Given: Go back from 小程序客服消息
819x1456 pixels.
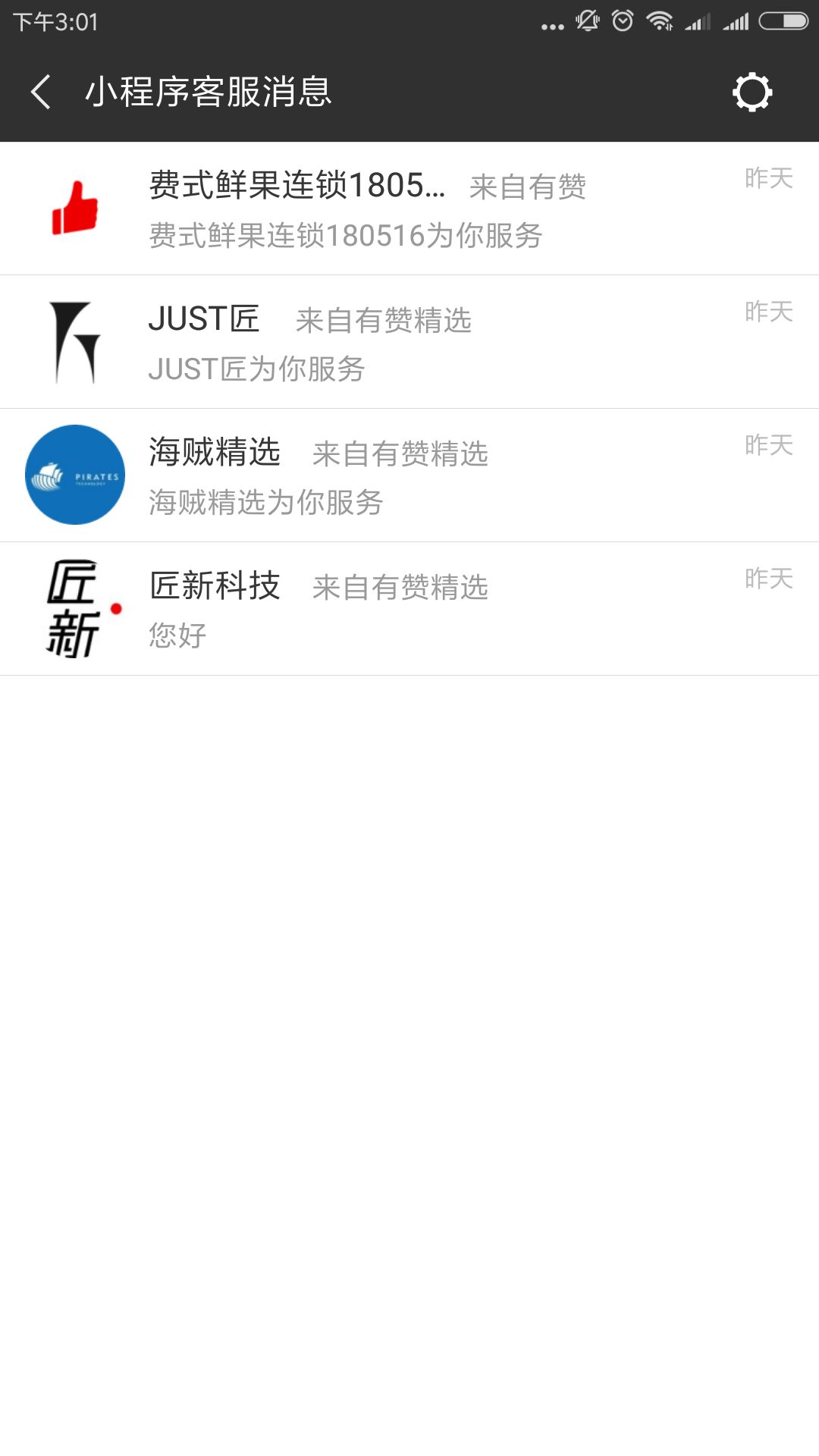Looking at the screenshot, I should click(x=42, y=92).
